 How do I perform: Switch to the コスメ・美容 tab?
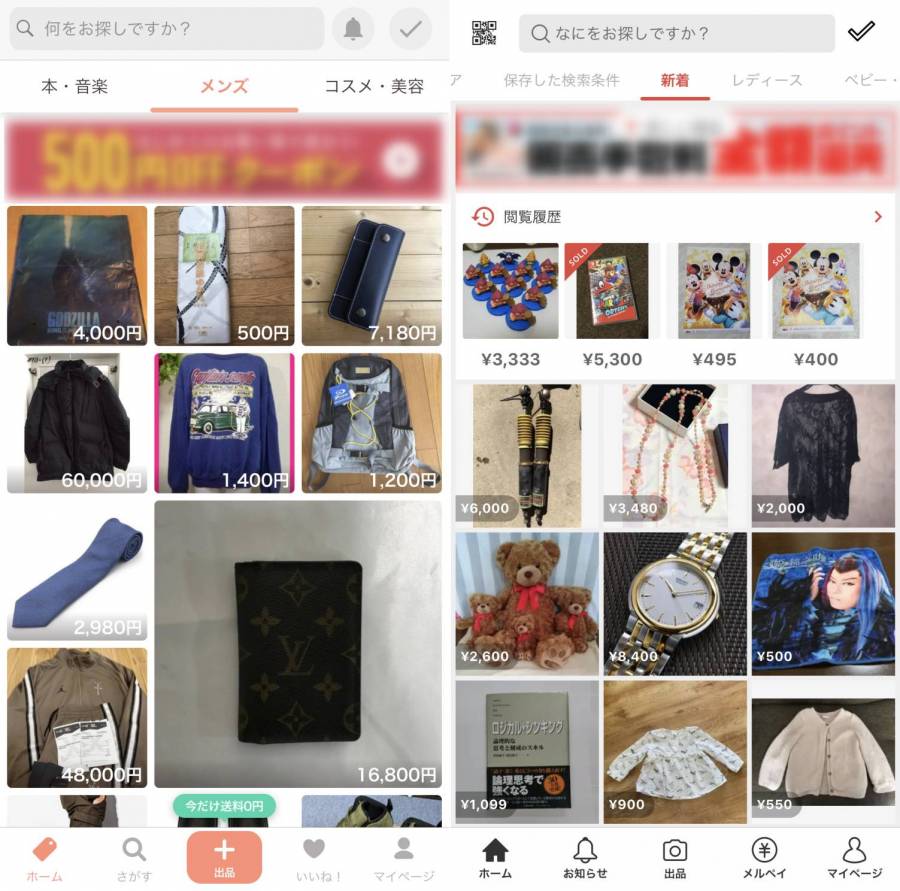374,87
